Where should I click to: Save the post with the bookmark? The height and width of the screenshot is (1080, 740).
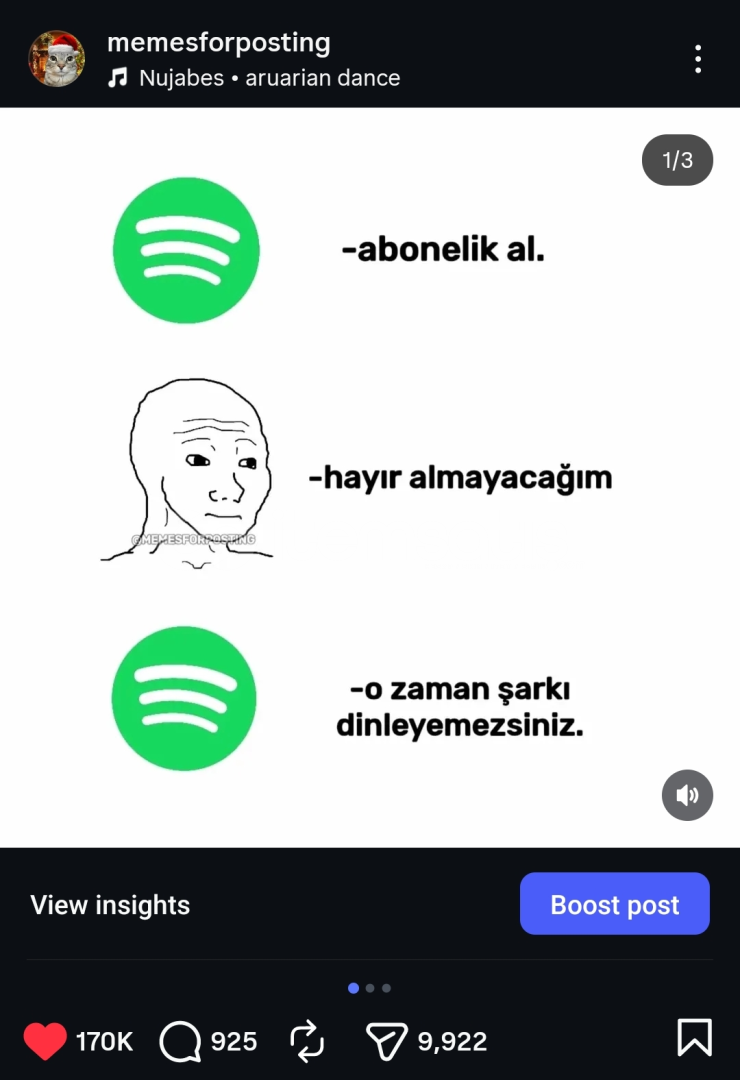pyautogui.click(x=694, y=1038)
